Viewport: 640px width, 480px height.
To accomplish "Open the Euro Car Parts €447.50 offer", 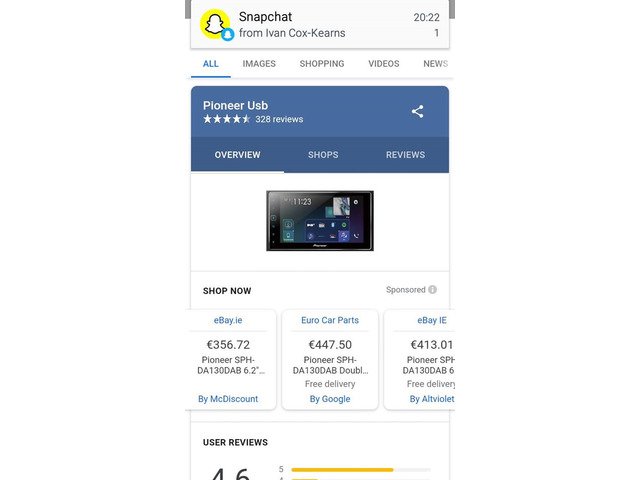I will coord(329,360).
